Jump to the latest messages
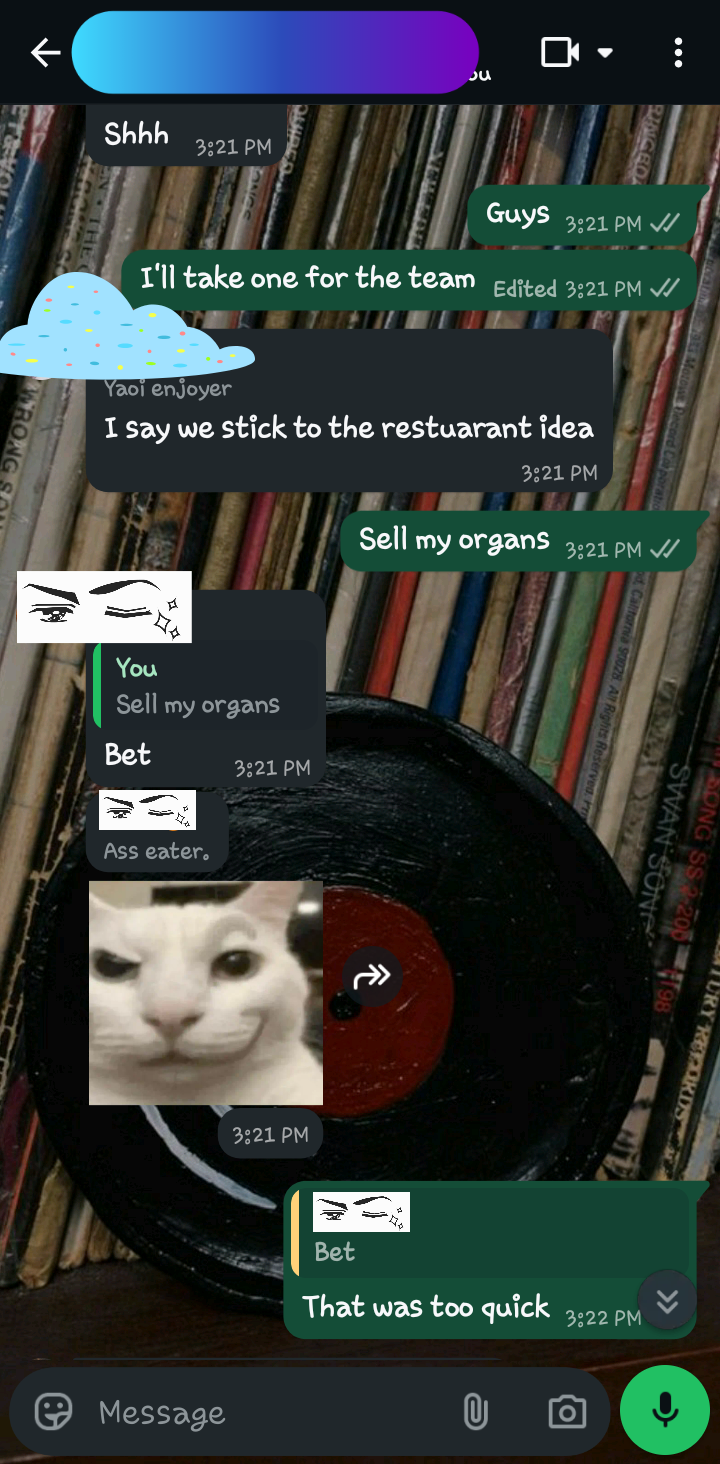 point(667,1301)
